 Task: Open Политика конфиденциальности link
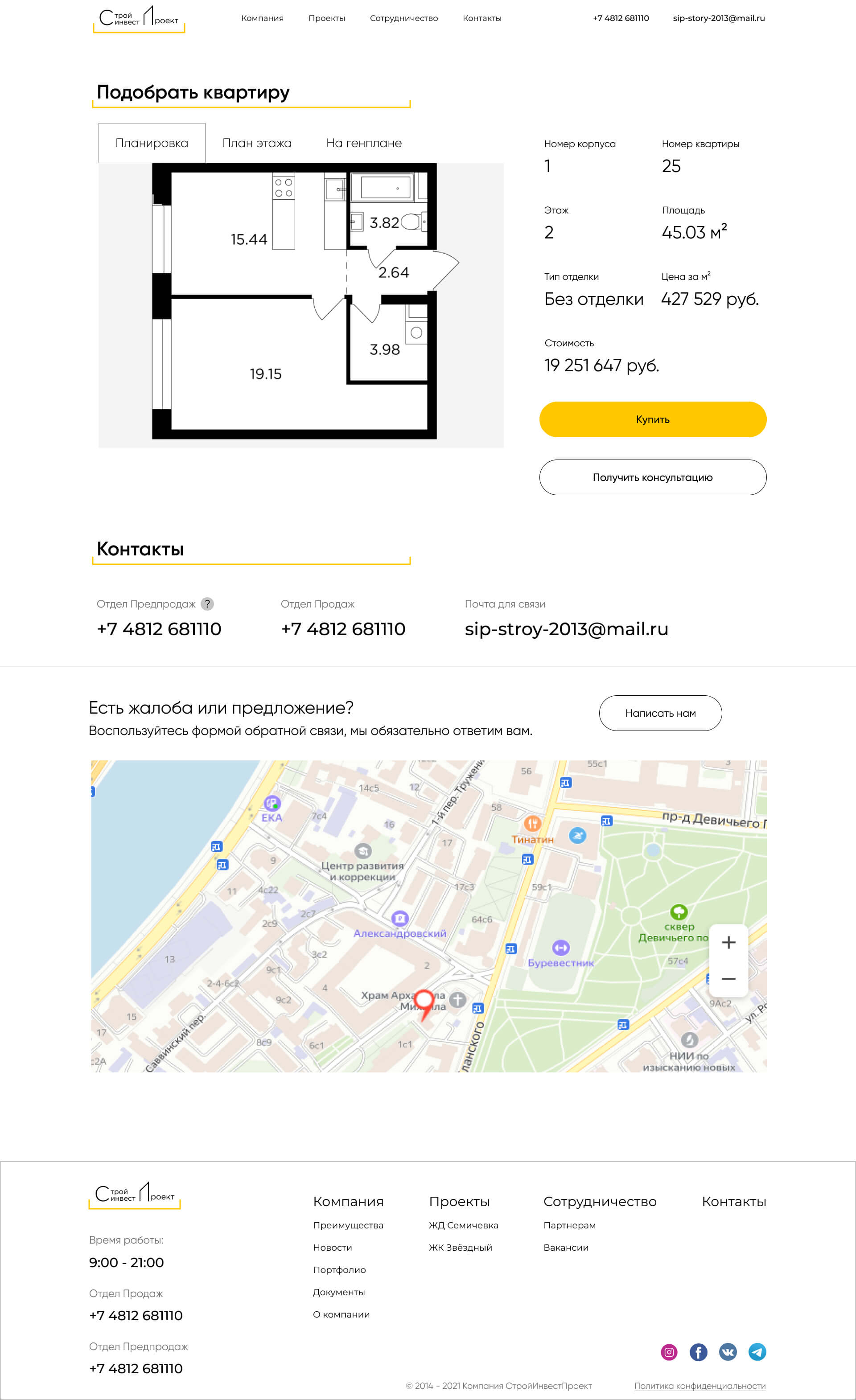point(700,1386)
